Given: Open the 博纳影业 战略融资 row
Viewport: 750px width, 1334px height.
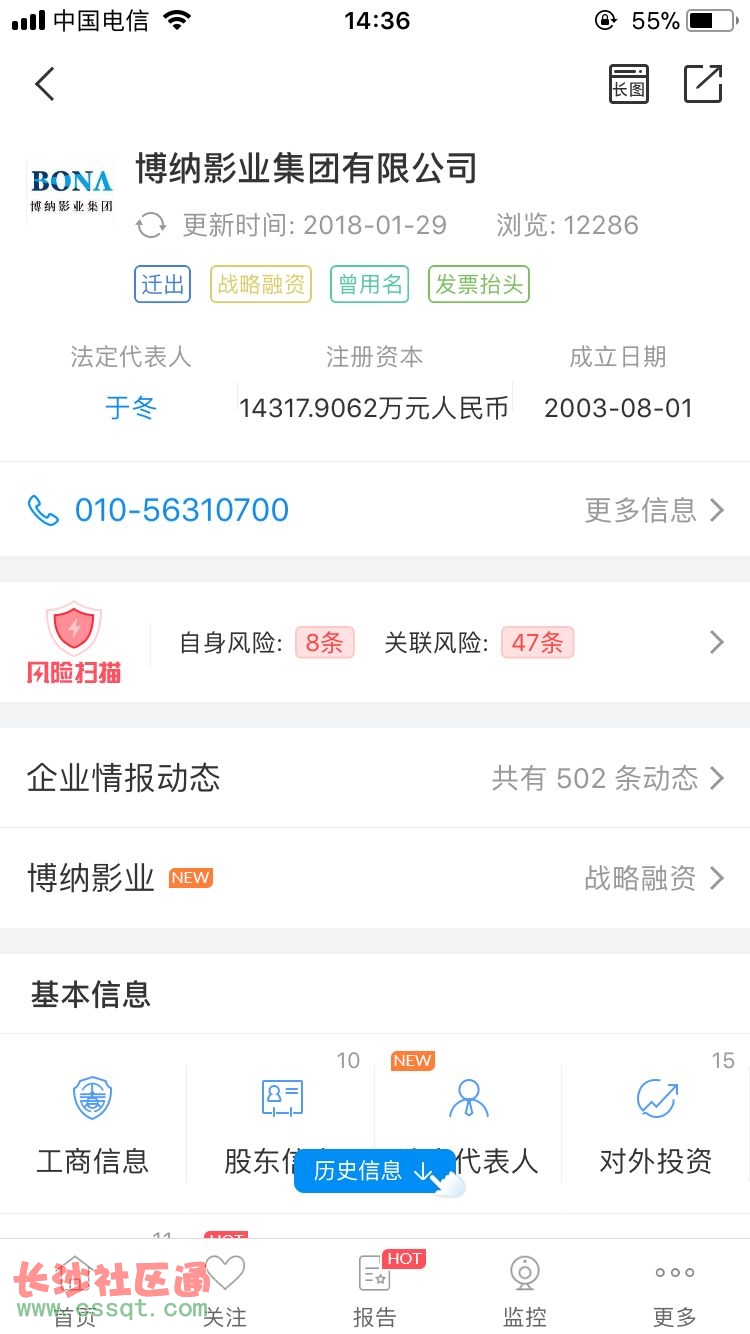Looking at the screenshot, I should pos(375,878).
